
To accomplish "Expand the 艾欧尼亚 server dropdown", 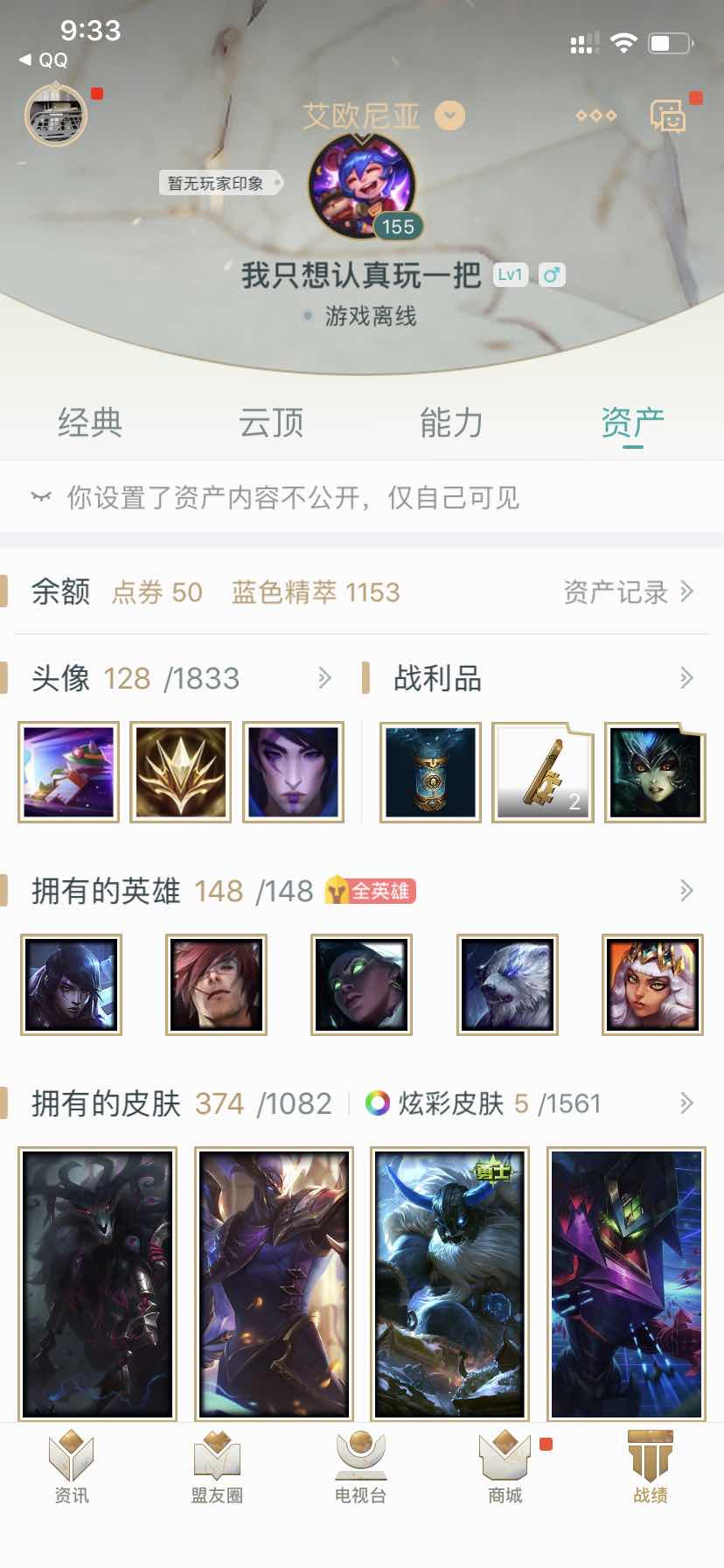I will 450,115.
